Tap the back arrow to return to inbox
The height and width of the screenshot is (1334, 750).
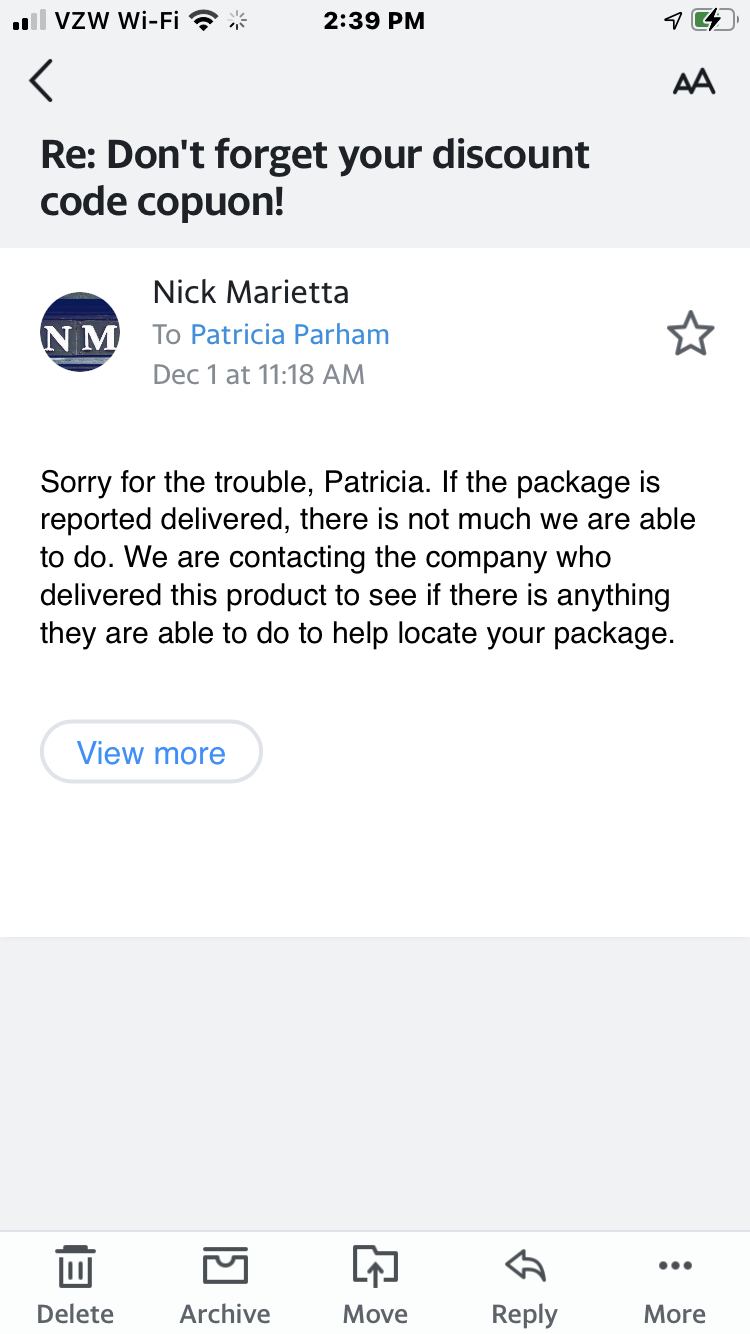tap(40, 80)
